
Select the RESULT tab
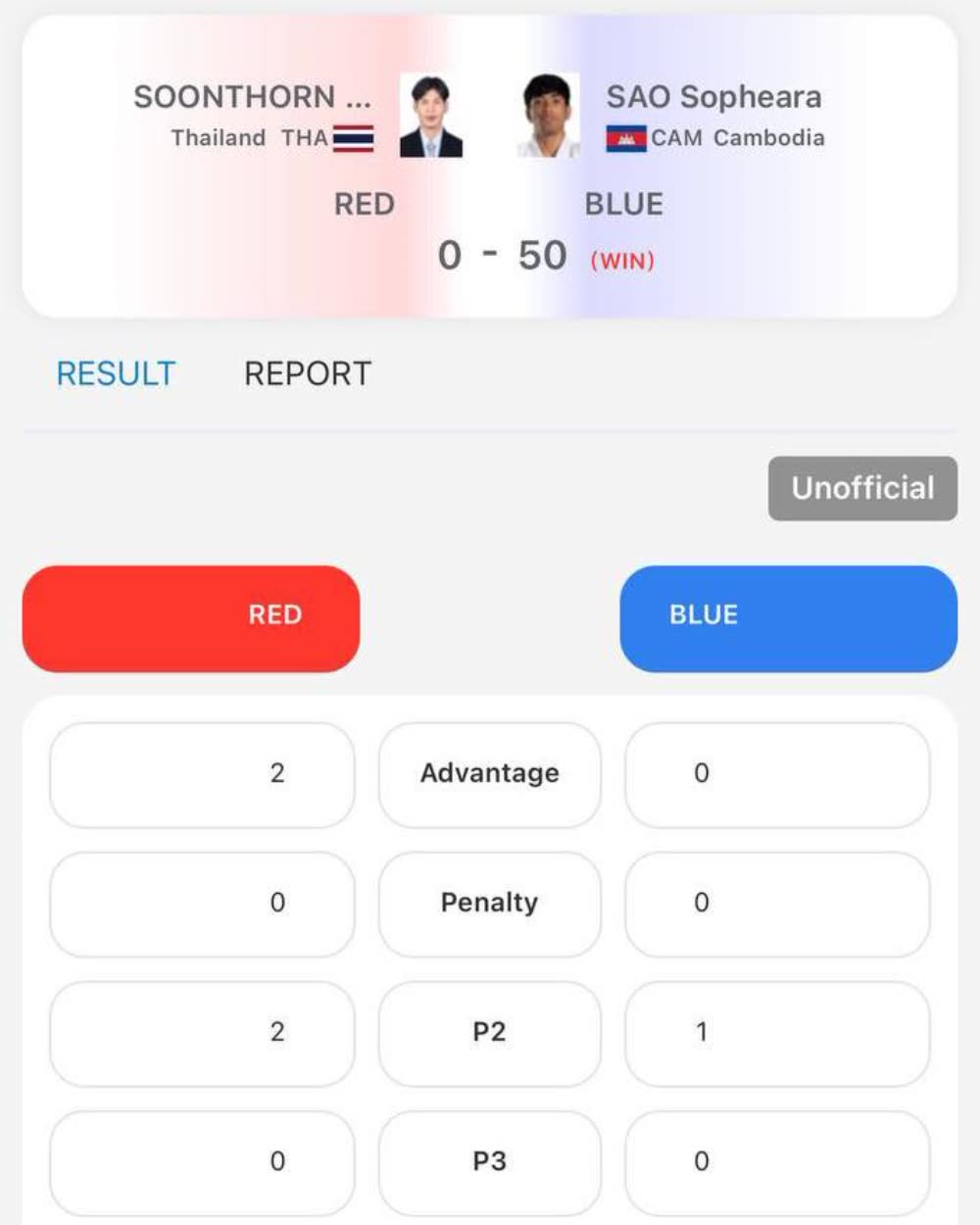tap(116, 373)
